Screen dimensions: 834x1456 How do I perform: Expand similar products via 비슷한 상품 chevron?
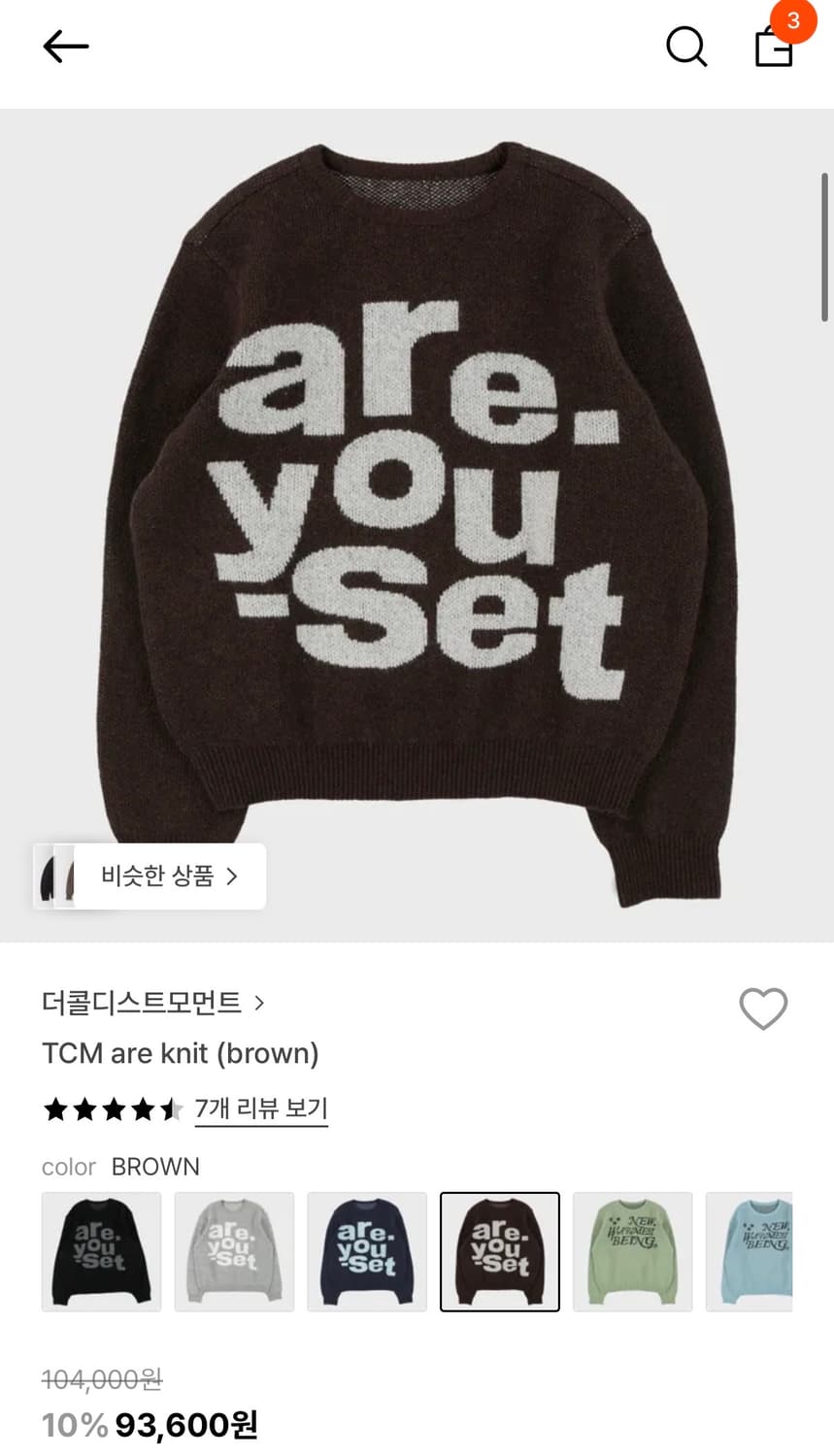click(x=231, y=876)
